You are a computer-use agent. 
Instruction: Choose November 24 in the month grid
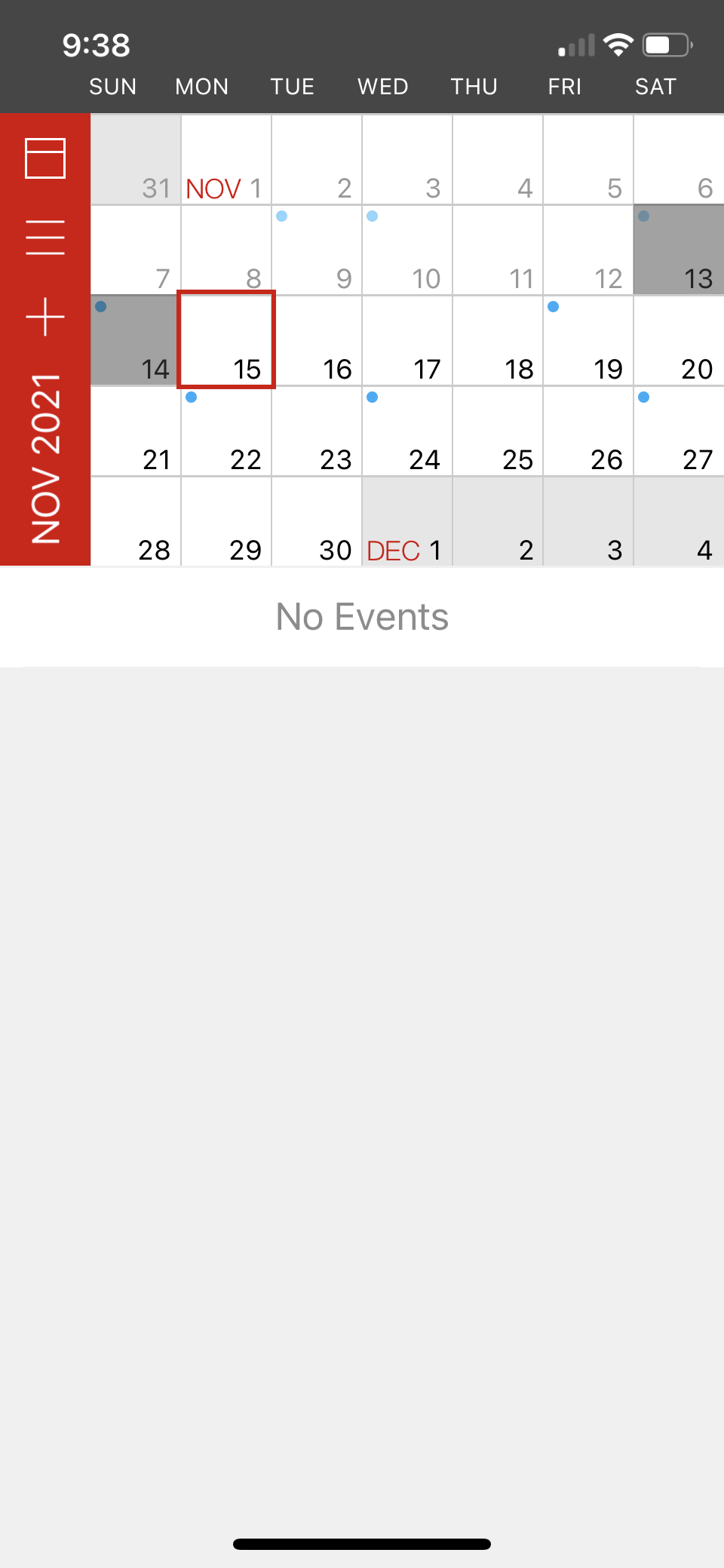click(407, 431)
